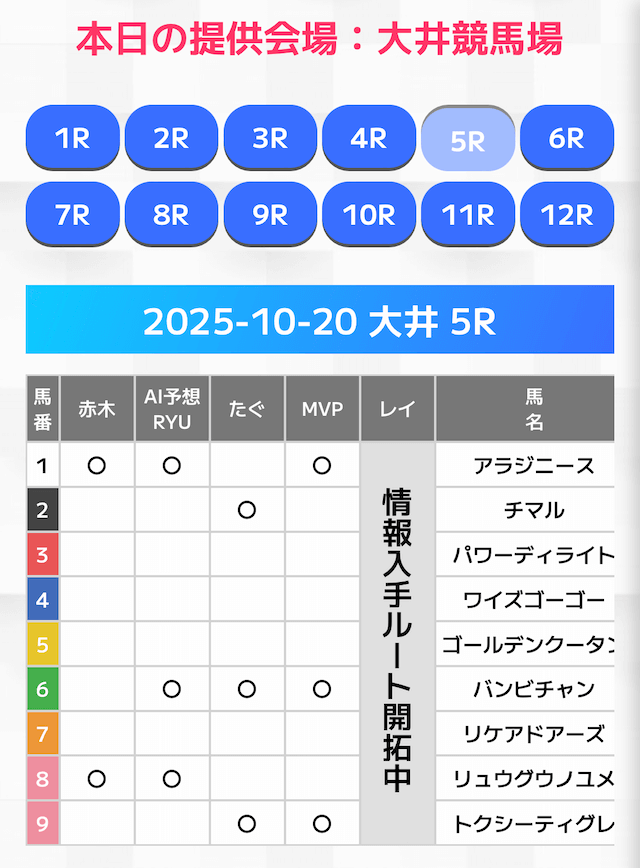Select the 8R button
640x868 pixels.
coord(171,214)
